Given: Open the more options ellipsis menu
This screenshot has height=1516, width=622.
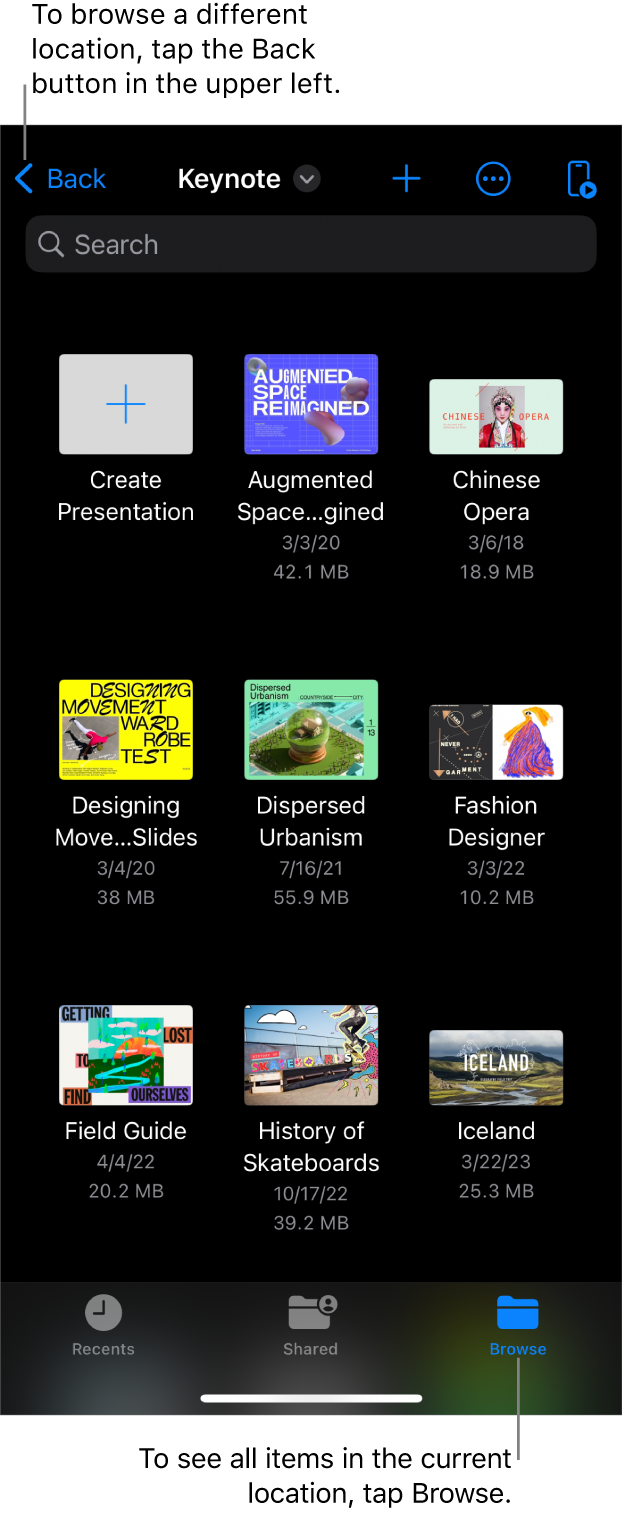Looking at the screenshot, I should click(493, 179).
